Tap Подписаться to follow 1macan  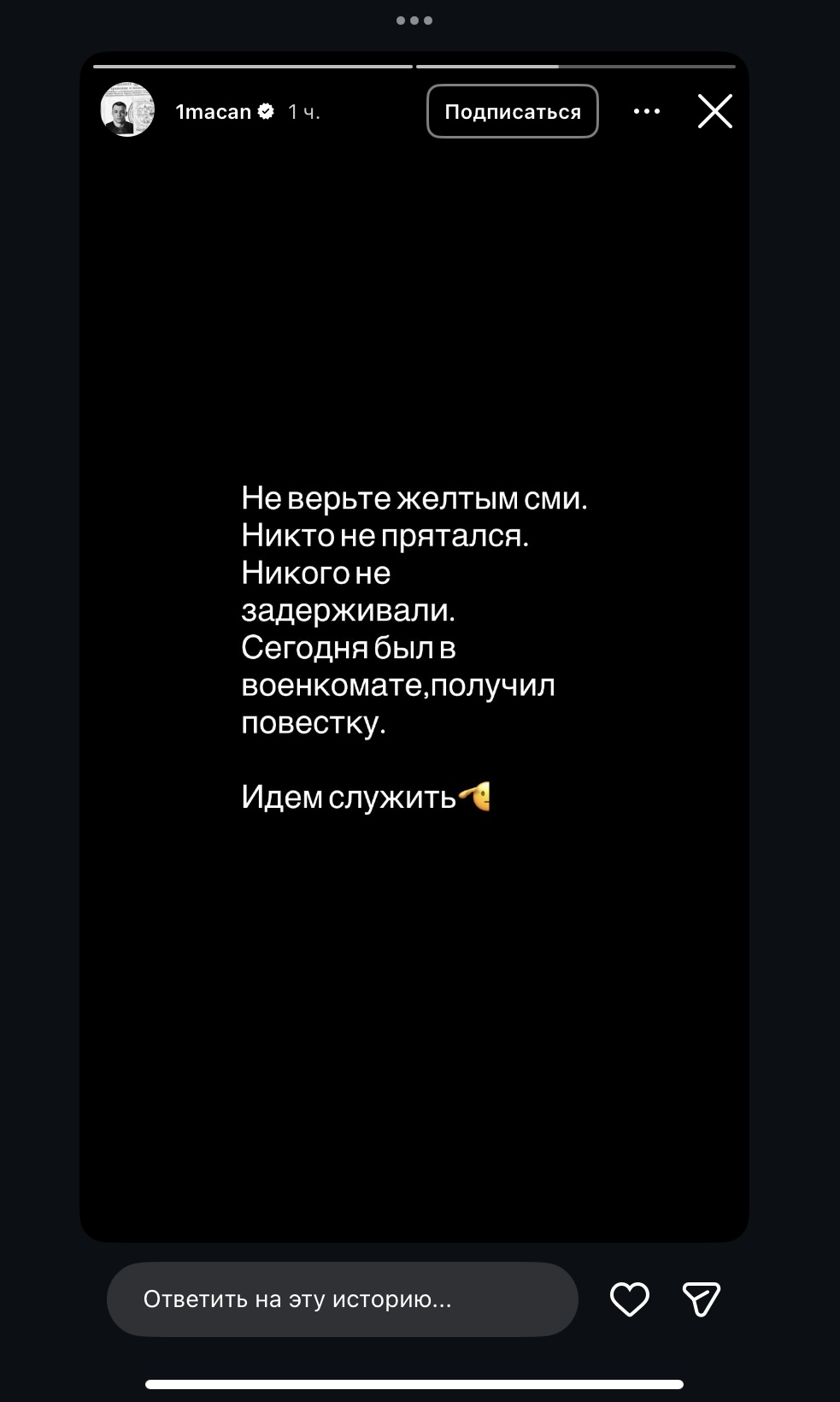[512, 111]
